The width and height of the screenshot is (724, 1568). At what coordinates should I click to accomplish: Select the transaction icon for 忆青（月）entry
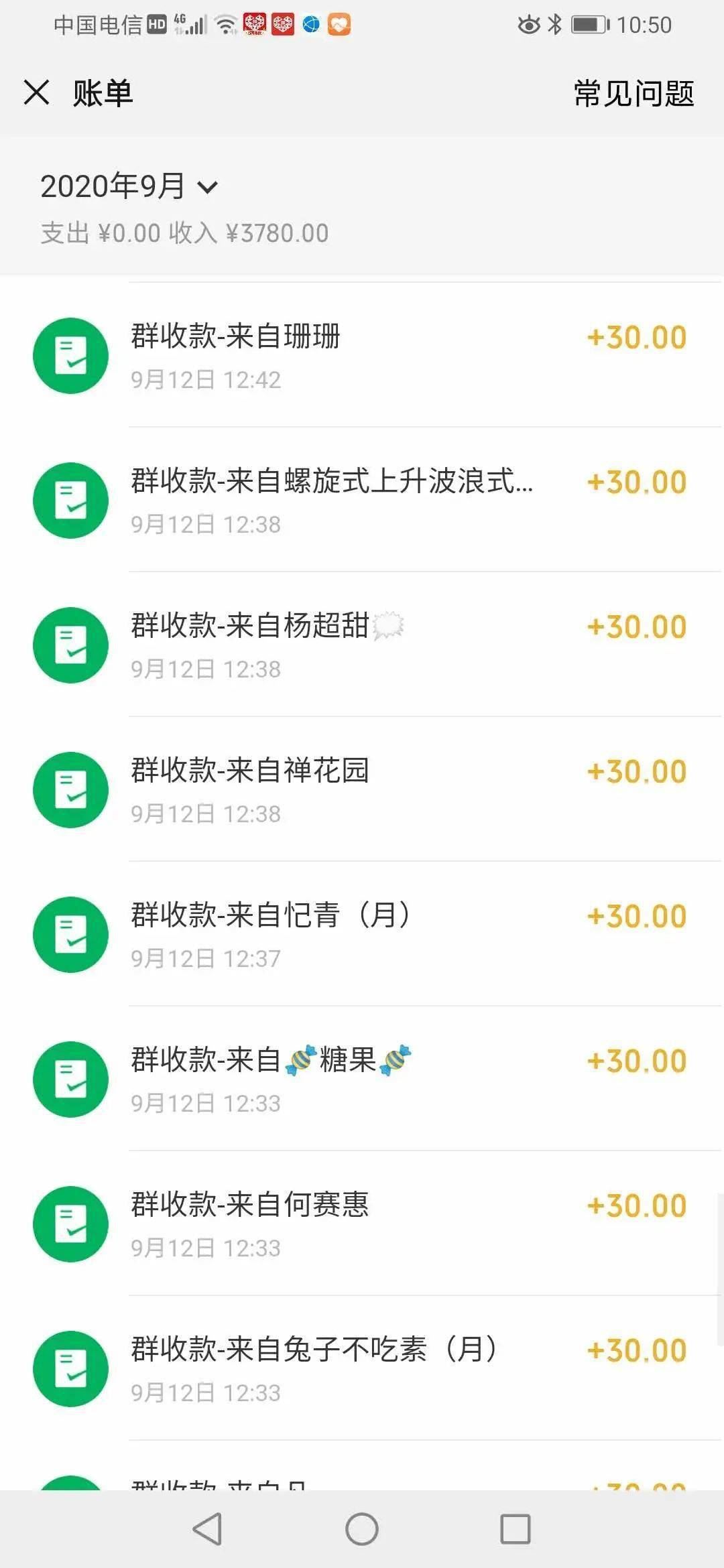coord(70,935)
